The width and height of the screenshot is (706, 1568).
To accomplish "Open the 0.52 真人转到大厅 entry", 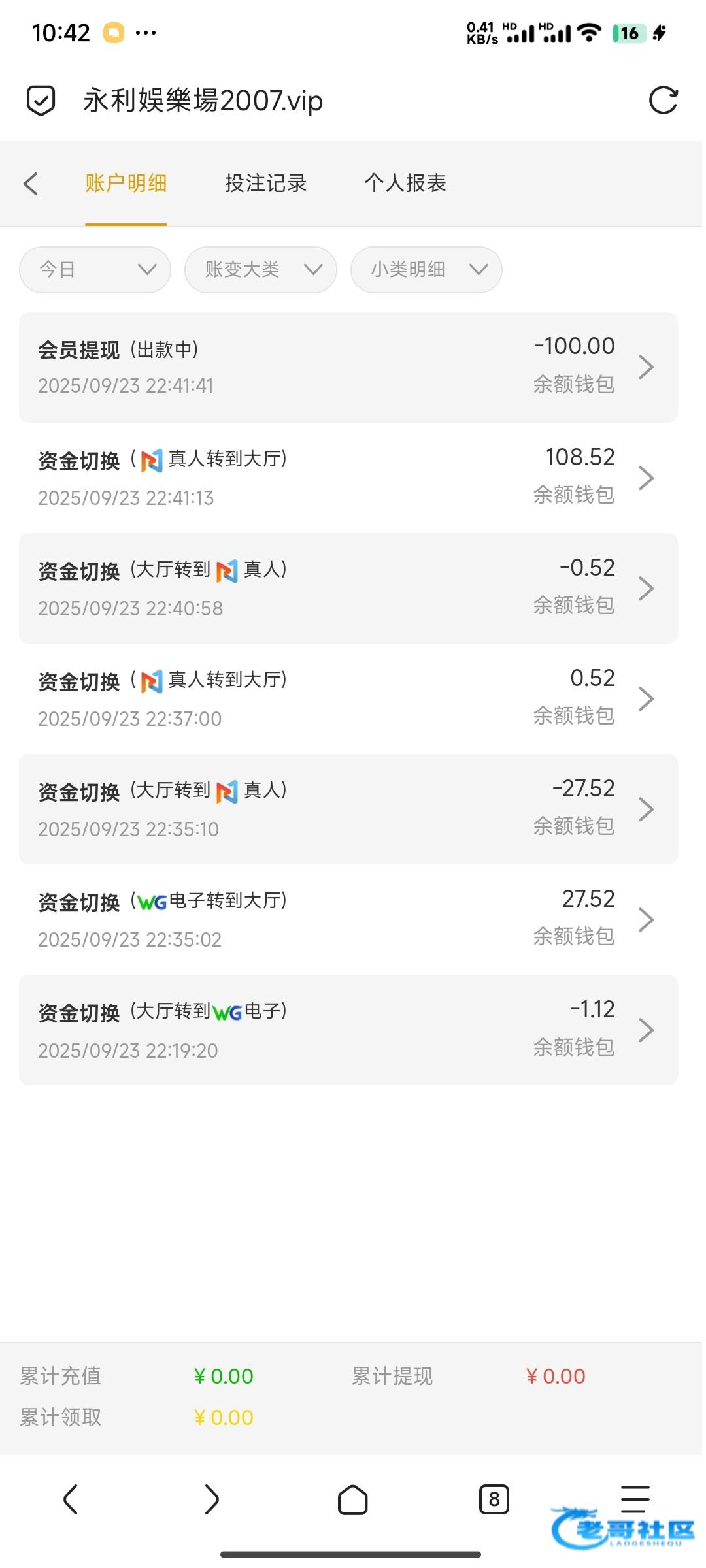I will (348, 698).
